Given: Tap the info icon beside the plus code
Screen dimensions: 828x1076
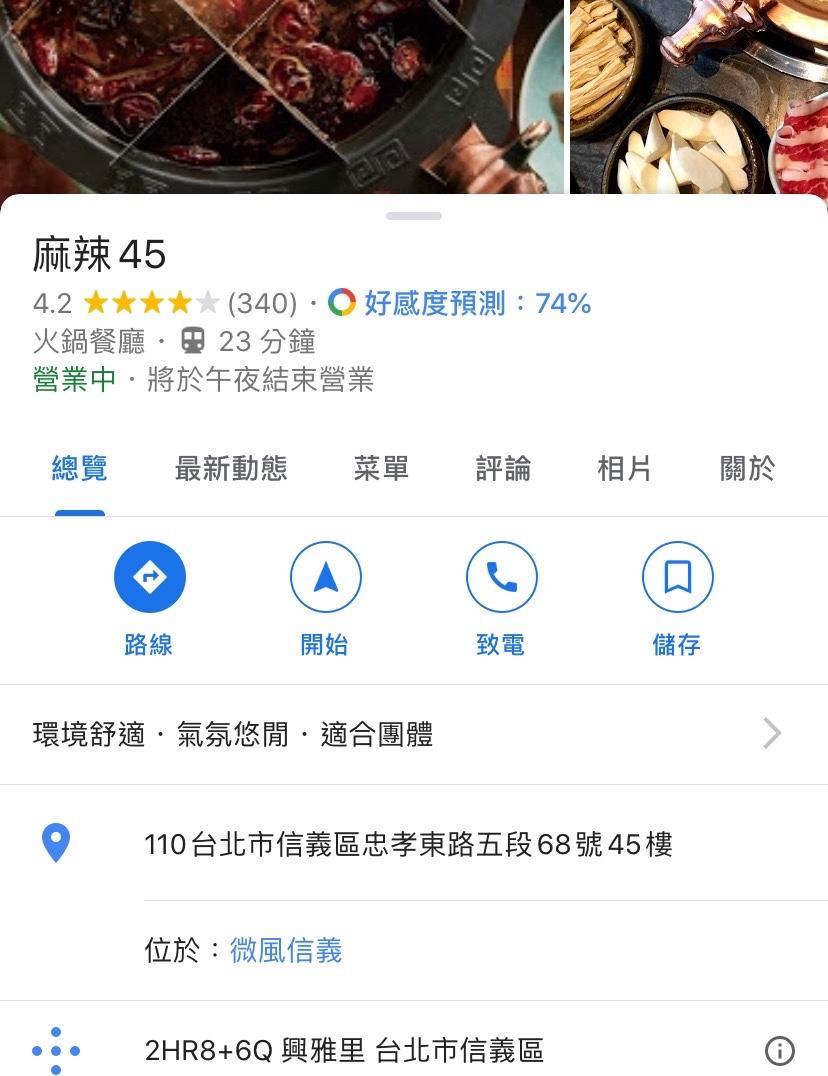Looking at the screenshot, I should [780, 1050].
